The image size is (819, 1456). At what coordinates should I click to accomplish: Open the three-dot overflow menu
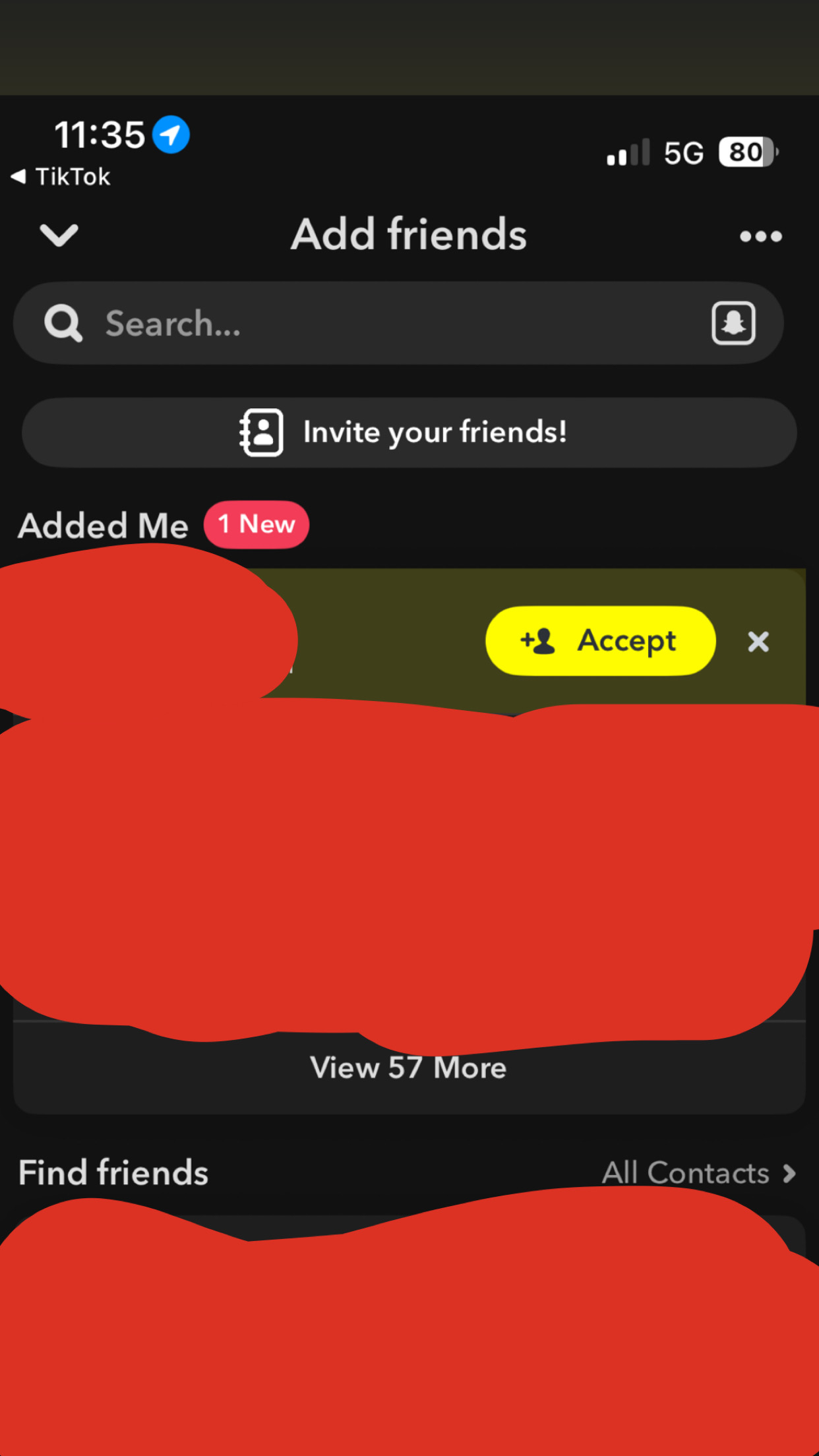(760, 236)
